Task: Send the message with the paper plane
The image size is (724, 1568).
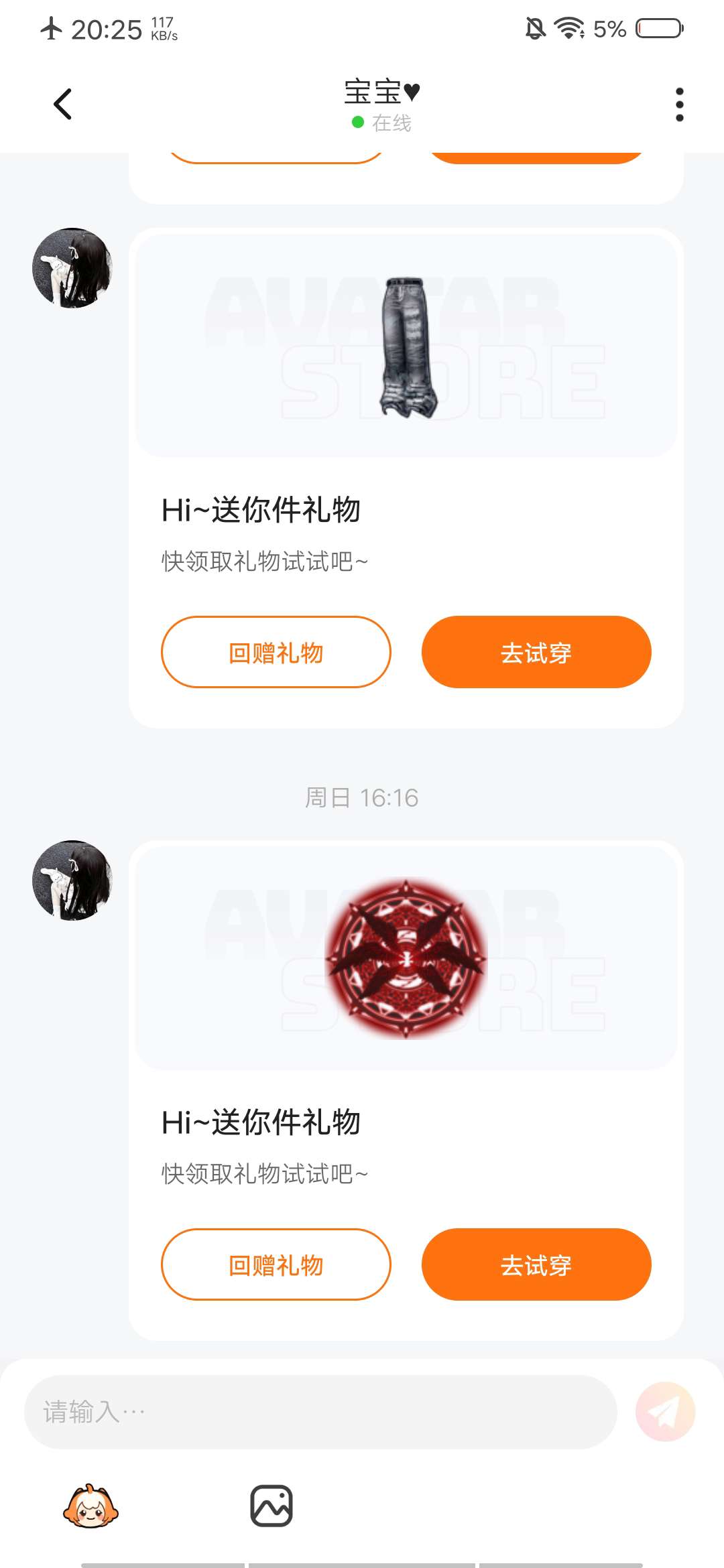Action: click(665, 1412)
